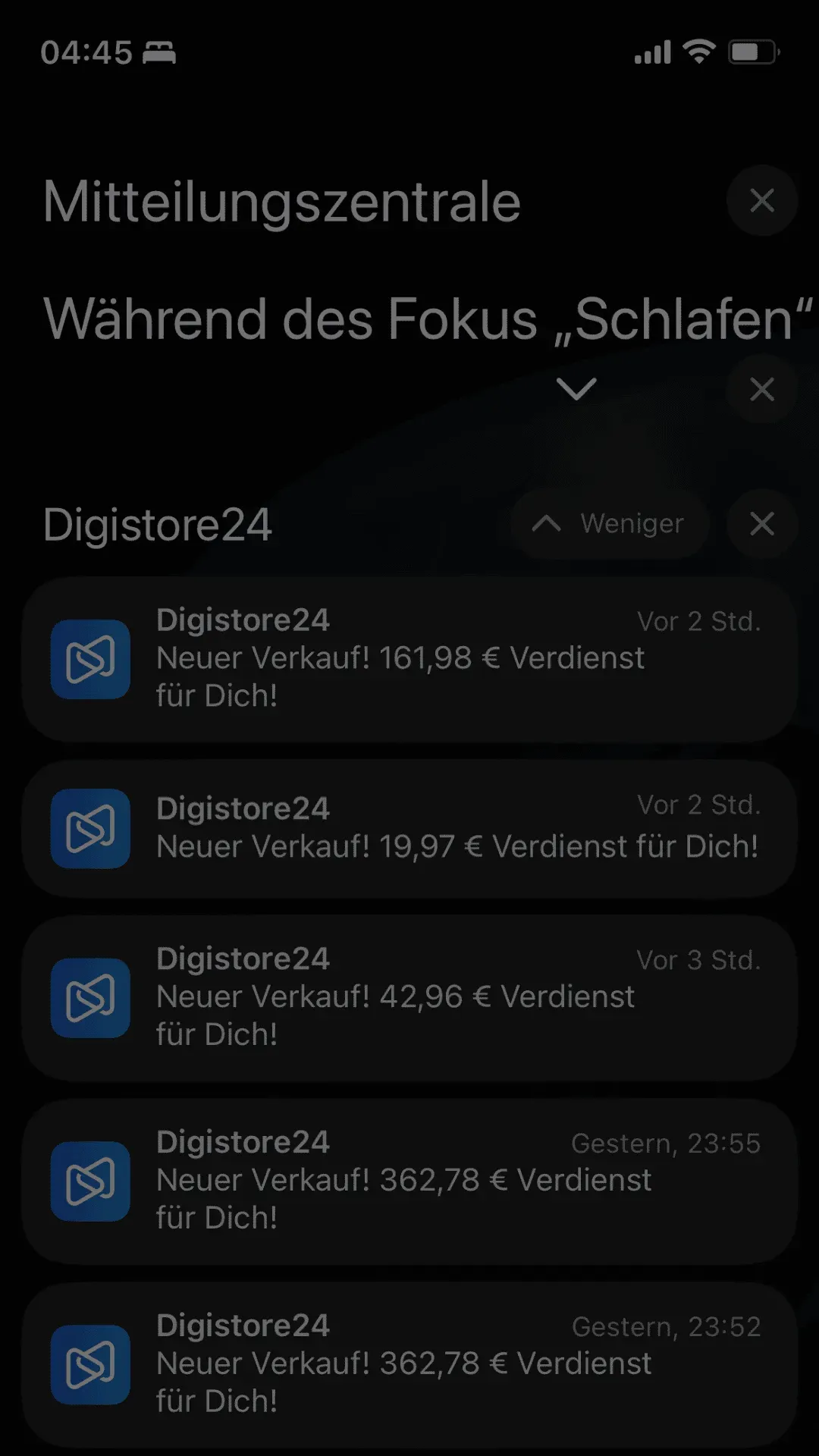Open the sale notification from Gestern 23:55
The height and width of the screenshot is (1456, 819).
tap(409, 1181)
